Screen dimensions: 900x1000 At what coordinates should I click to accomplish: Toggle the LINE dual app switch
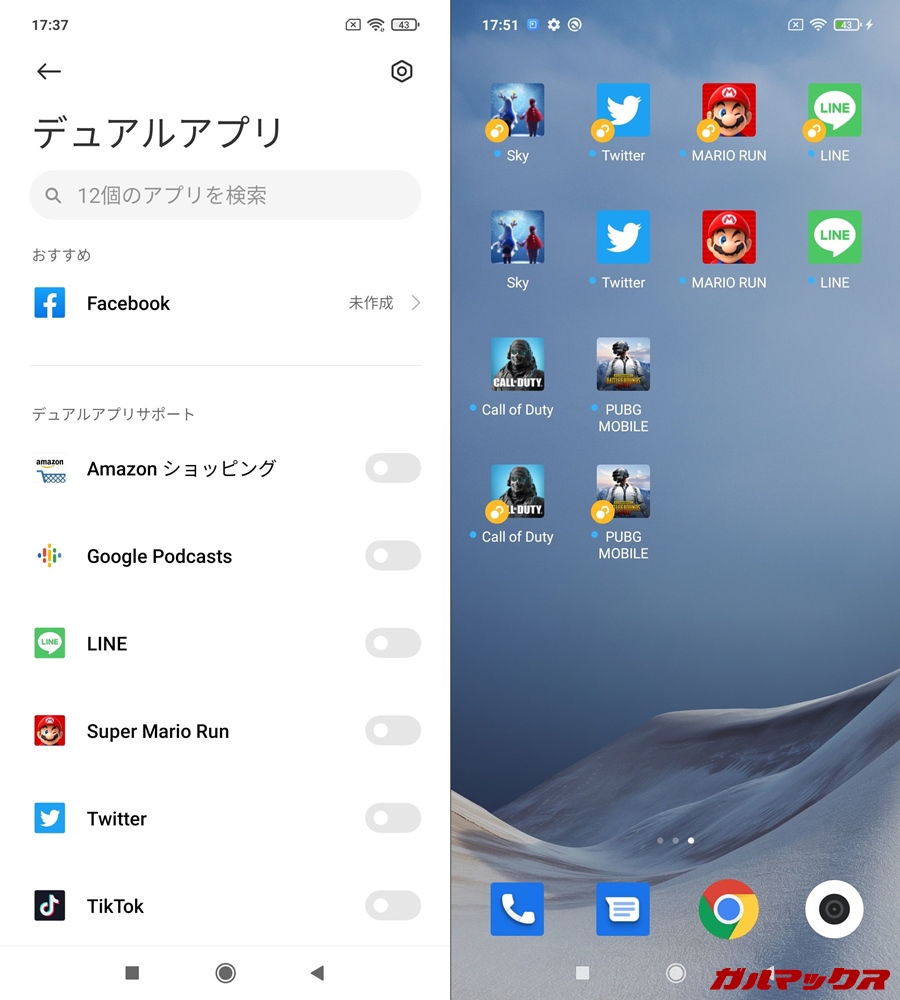(x=392, y=643)
